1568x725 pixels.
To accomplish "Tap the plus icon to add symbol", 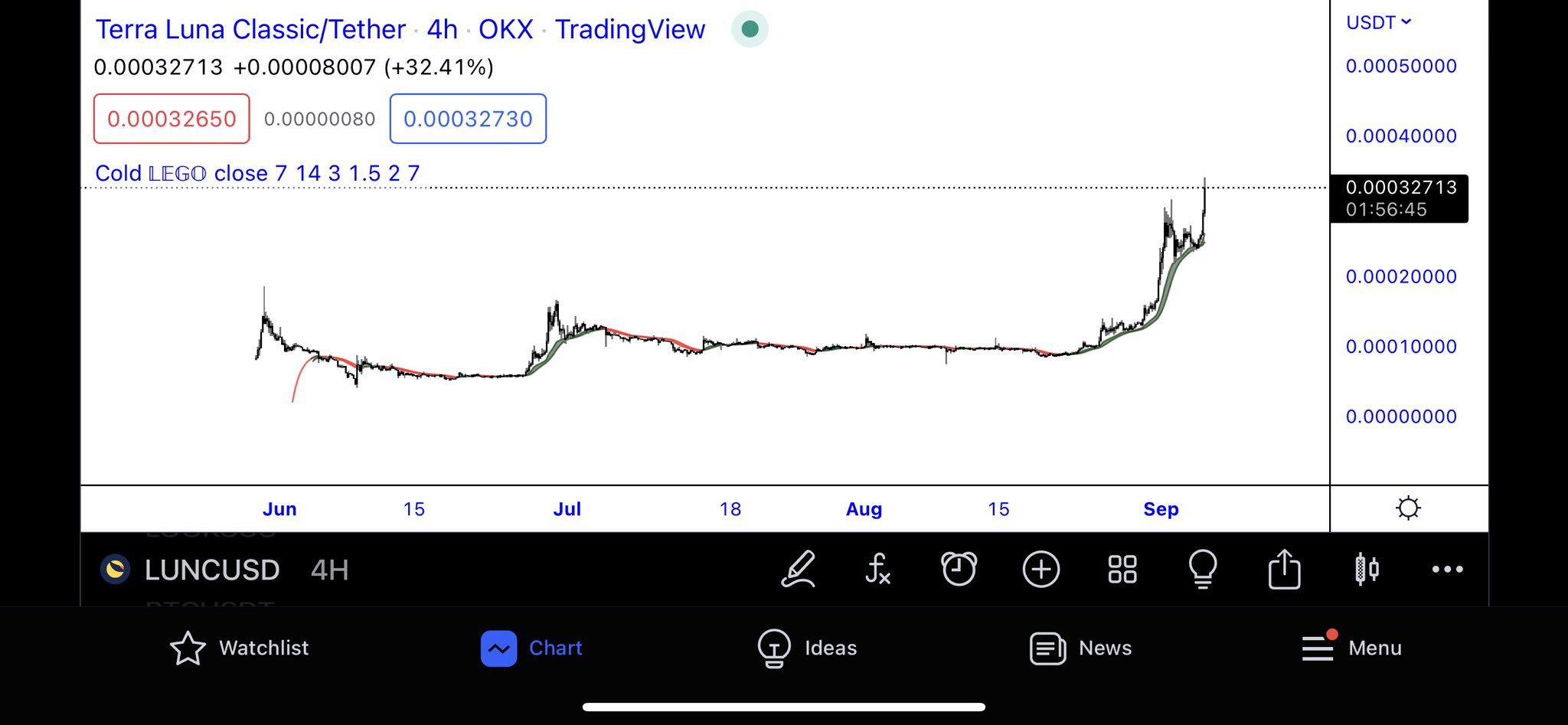I will [x=1040, y=570].
